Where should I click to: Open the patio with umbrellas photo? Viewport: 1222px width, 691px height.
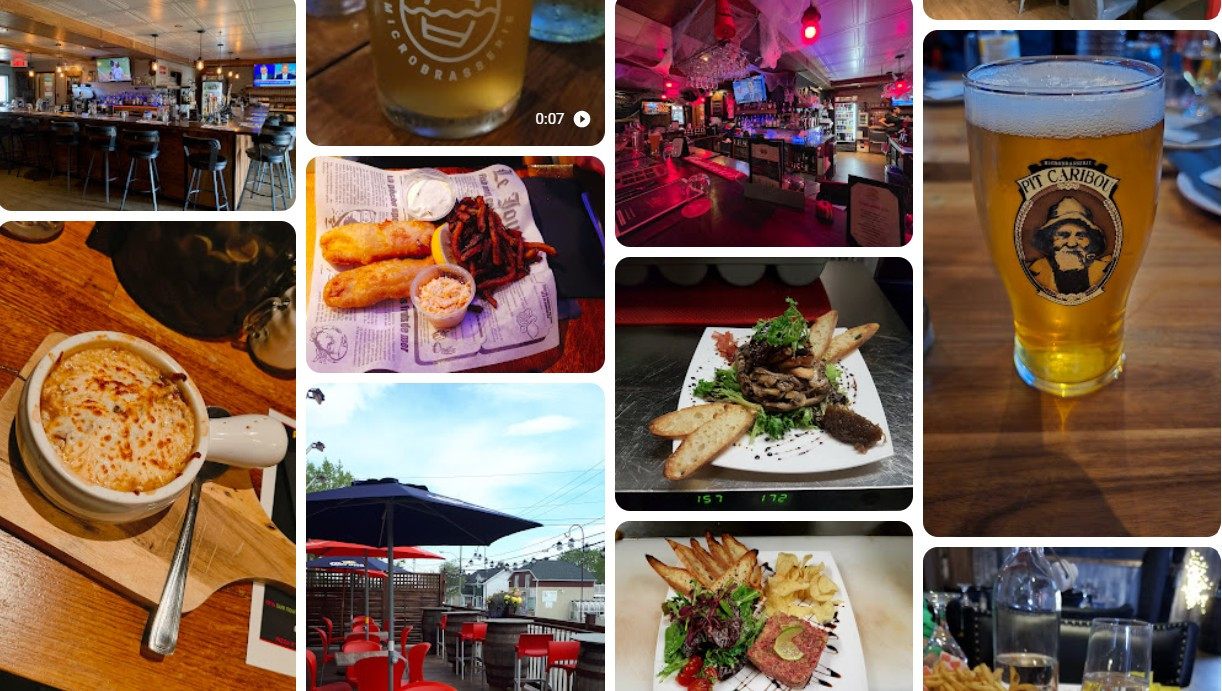(x=455, y=537)
